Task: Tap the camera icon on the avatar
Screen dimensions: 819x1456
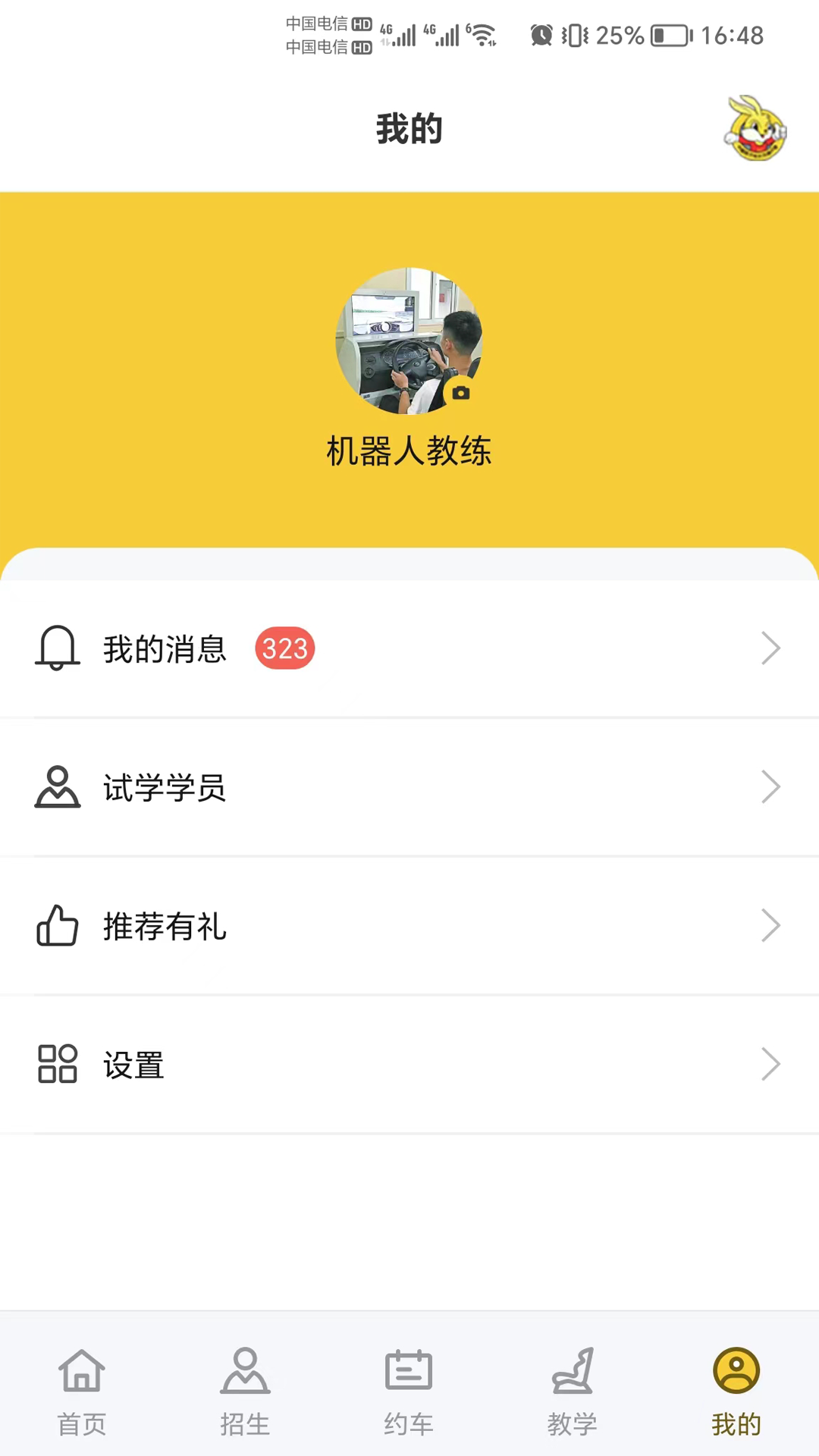Action: pos(462,392)
